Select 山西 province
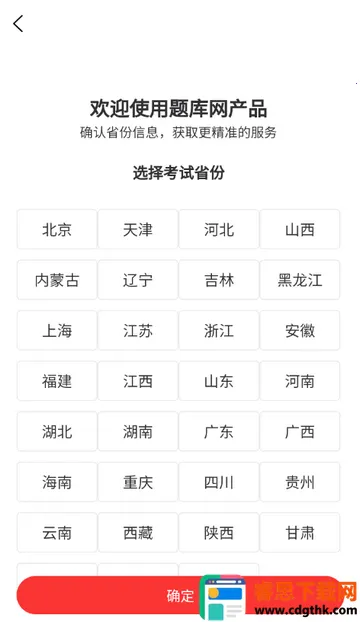The height and width of the screenshot is (622, 360). pyautogui.click(x=300, y=229)
